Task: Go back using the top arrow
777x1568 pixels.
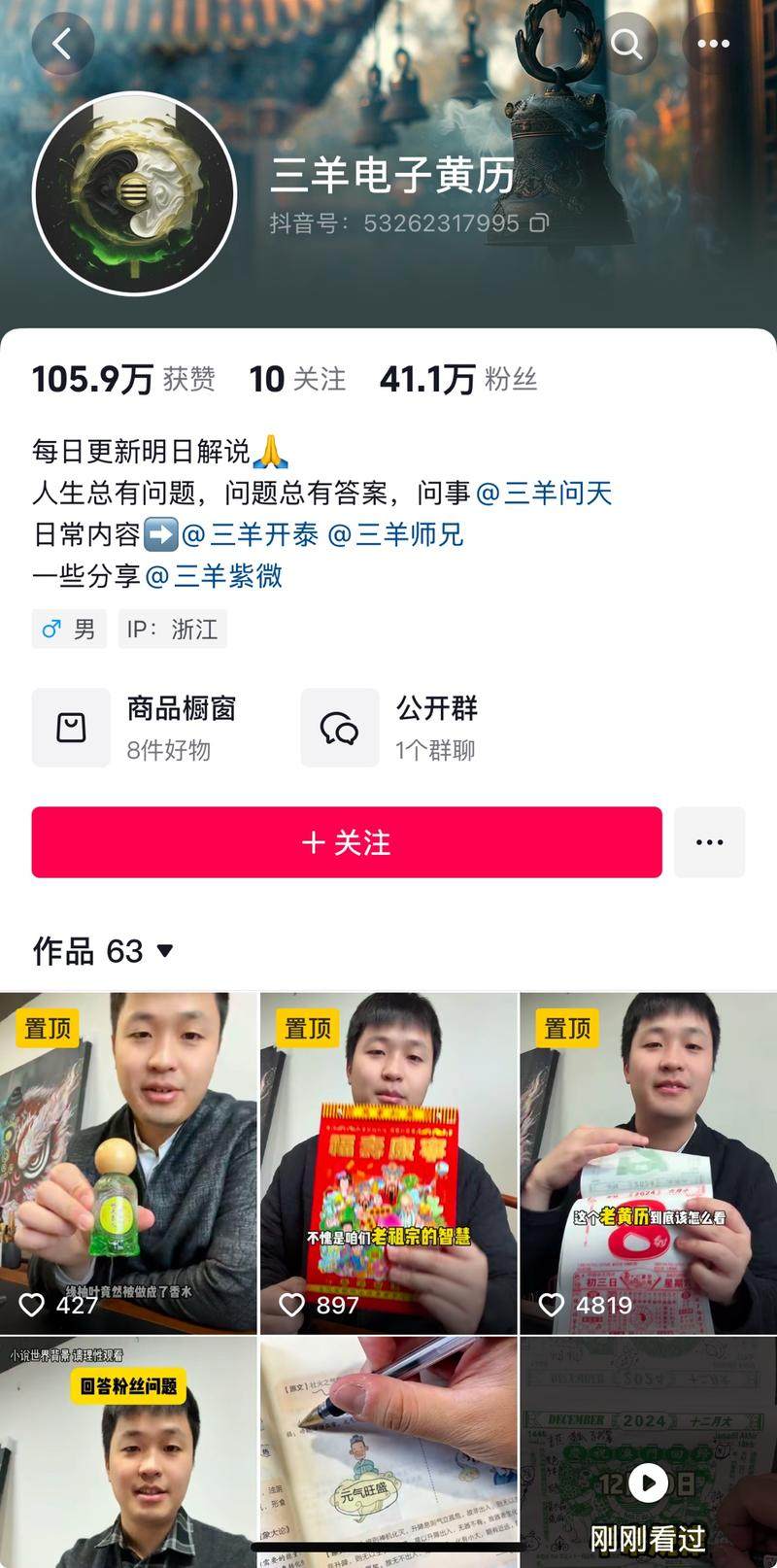Action: 63,44
